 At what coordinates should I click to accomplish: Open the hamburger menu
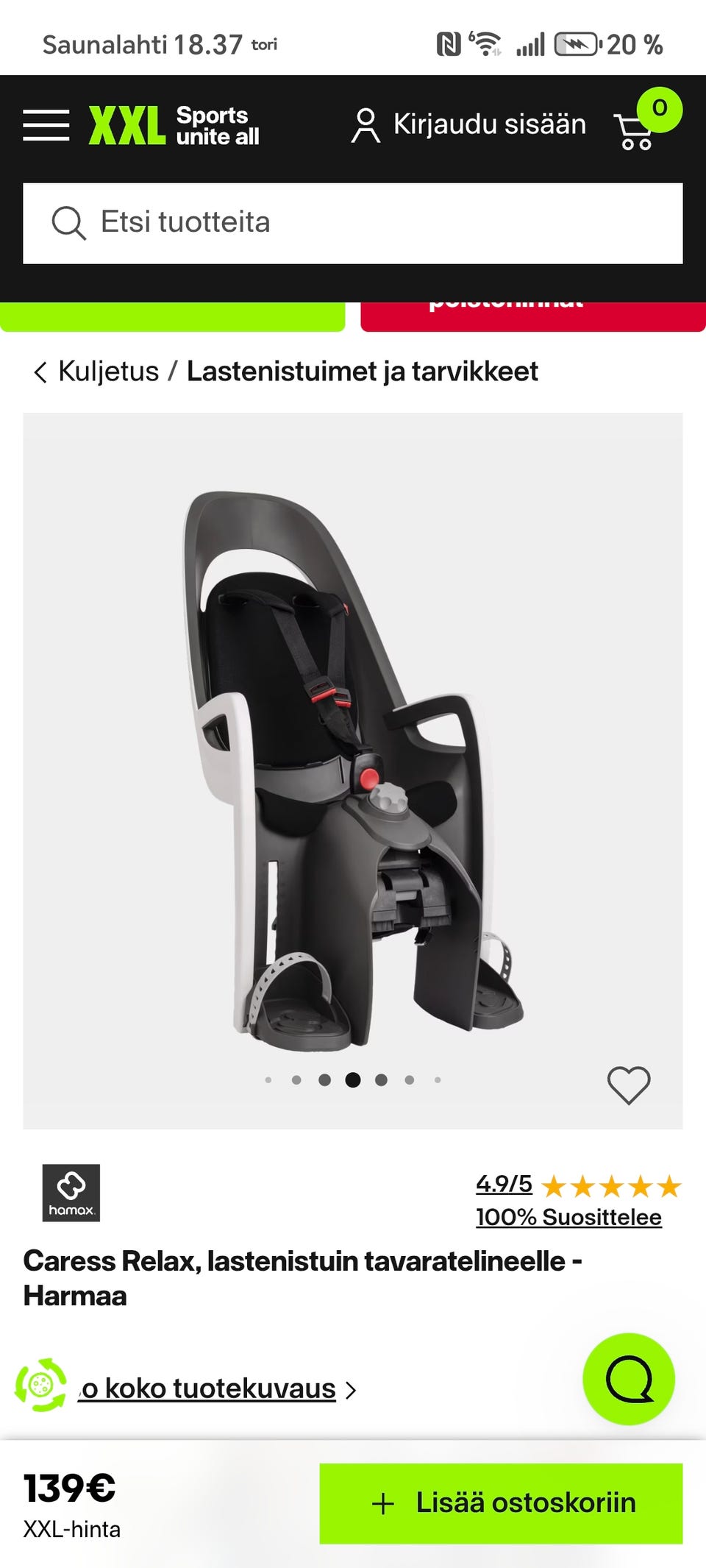pyautogui.click(x=46, y=125)
